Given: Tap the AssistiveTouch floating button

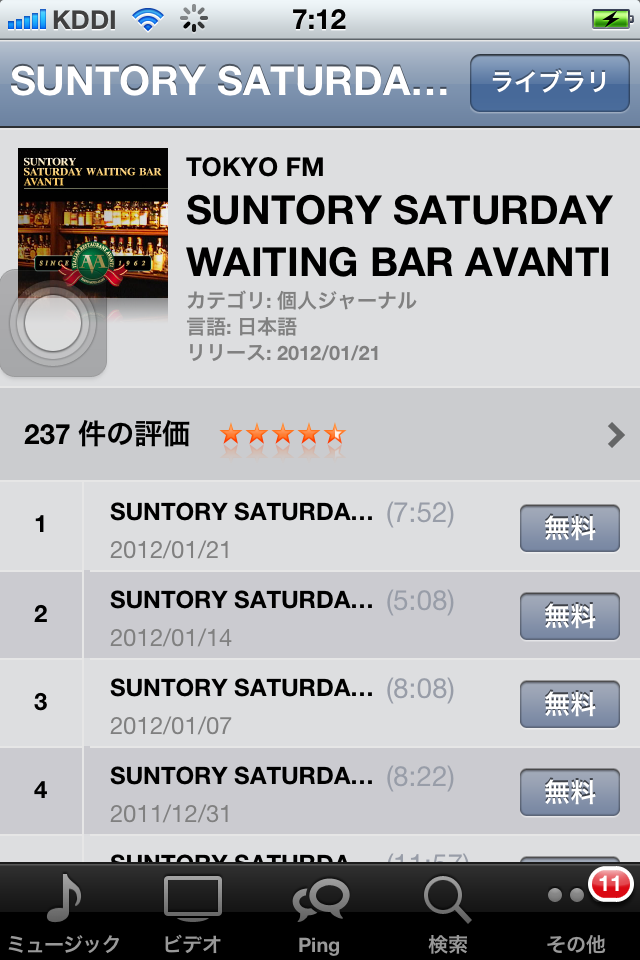Looking at the screenshot, I should [x=53, y=323].
